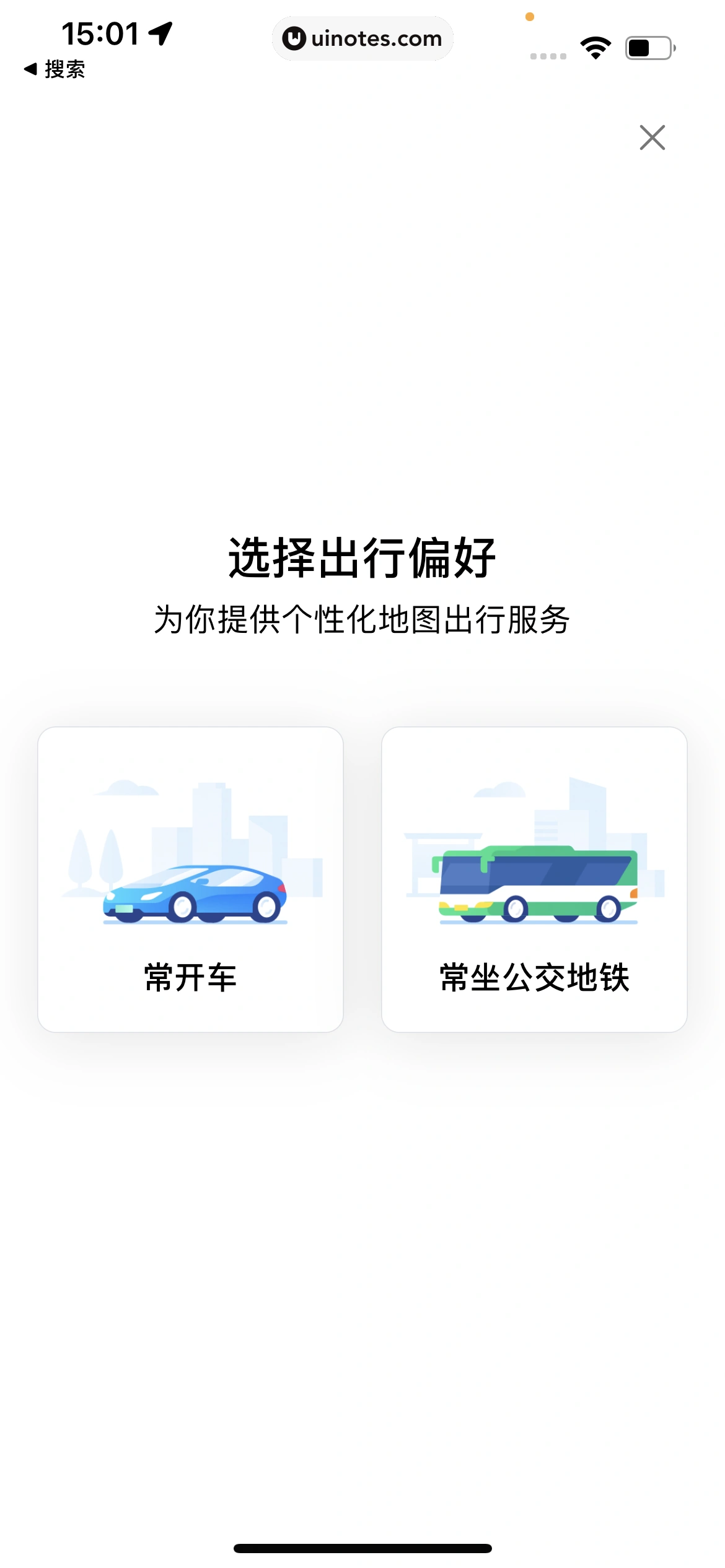The image size is (725, 1568).
Task: Return to 搜索 via the back link
Action: click(x=55, y=69)
